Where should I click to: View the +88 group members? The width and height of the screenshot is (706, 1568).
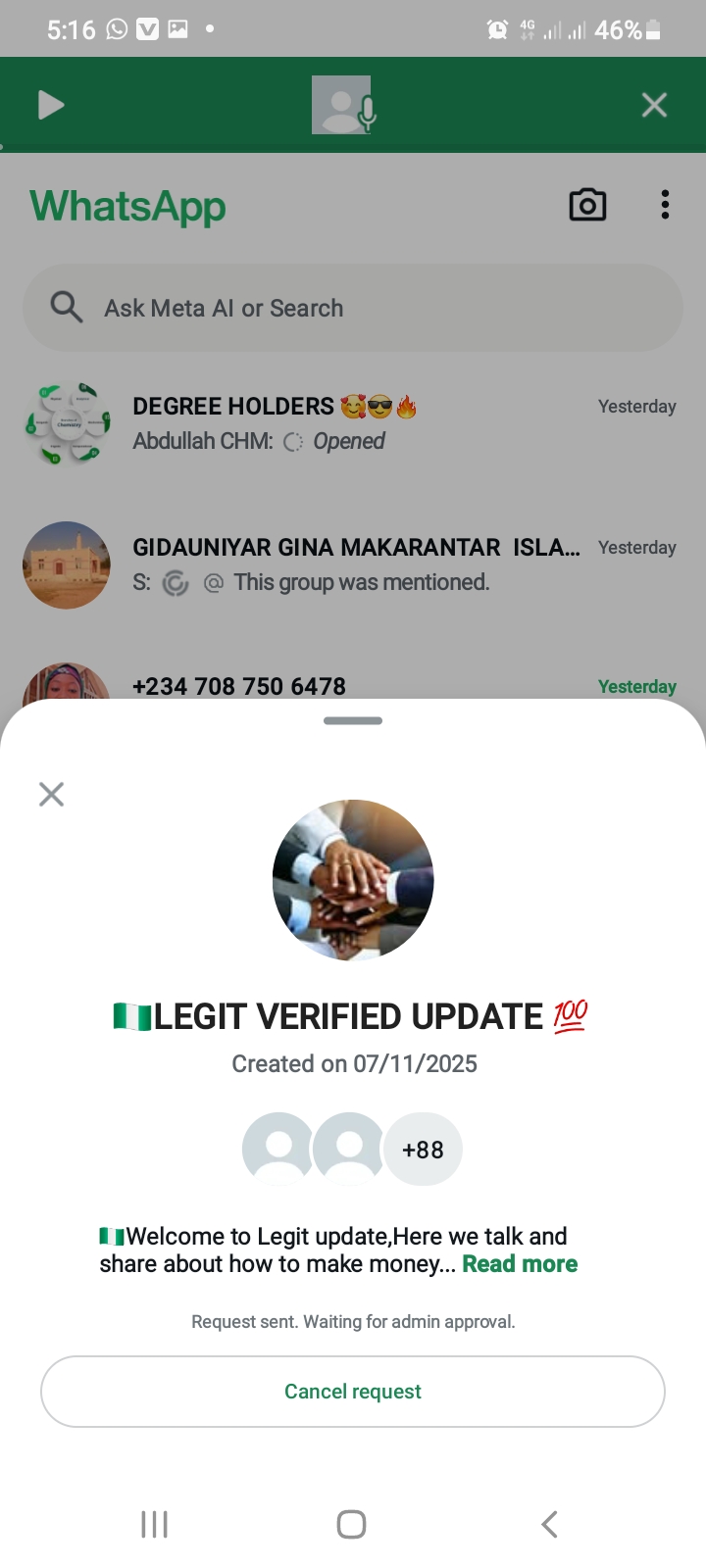coord(423,1150)
